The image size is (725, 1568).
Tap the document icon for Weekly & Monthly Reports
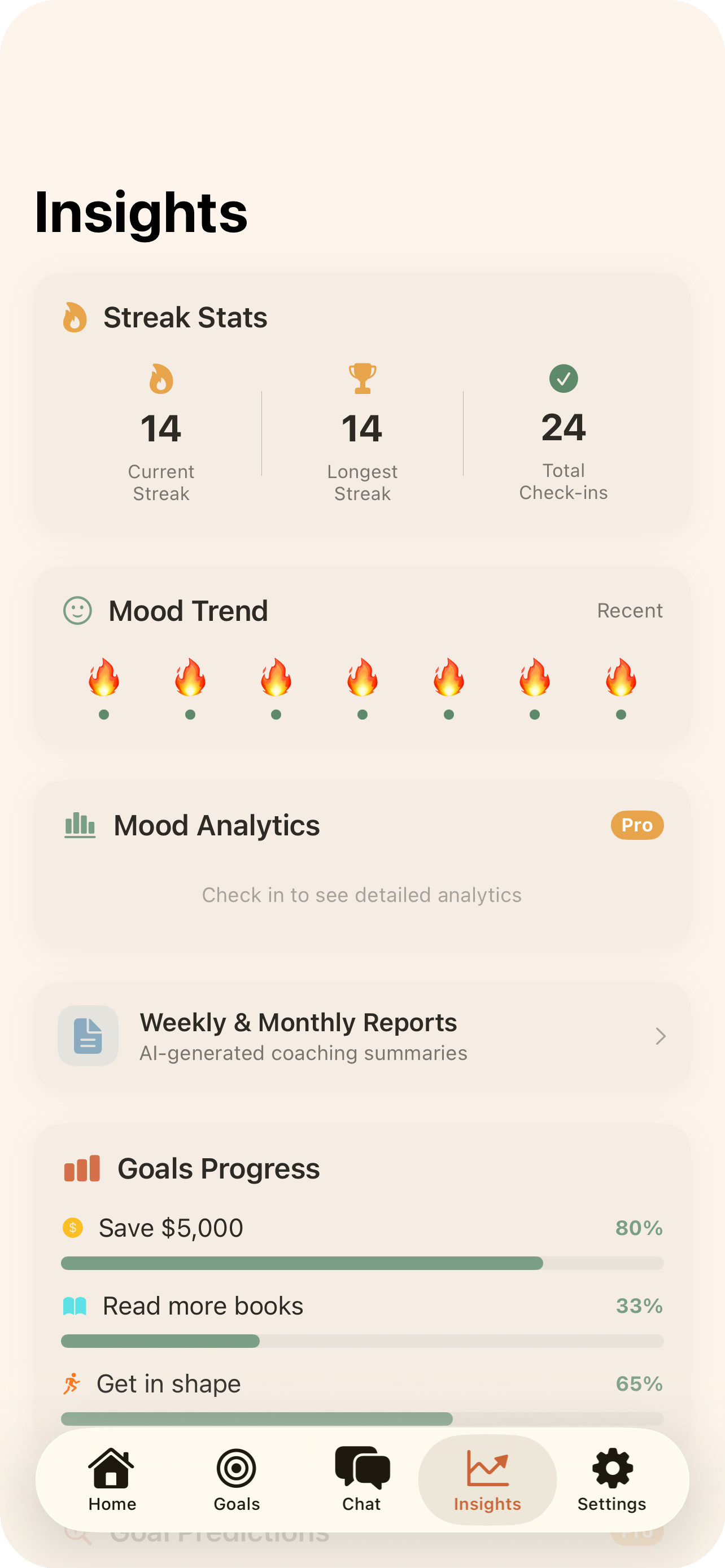click(88, 1036)
